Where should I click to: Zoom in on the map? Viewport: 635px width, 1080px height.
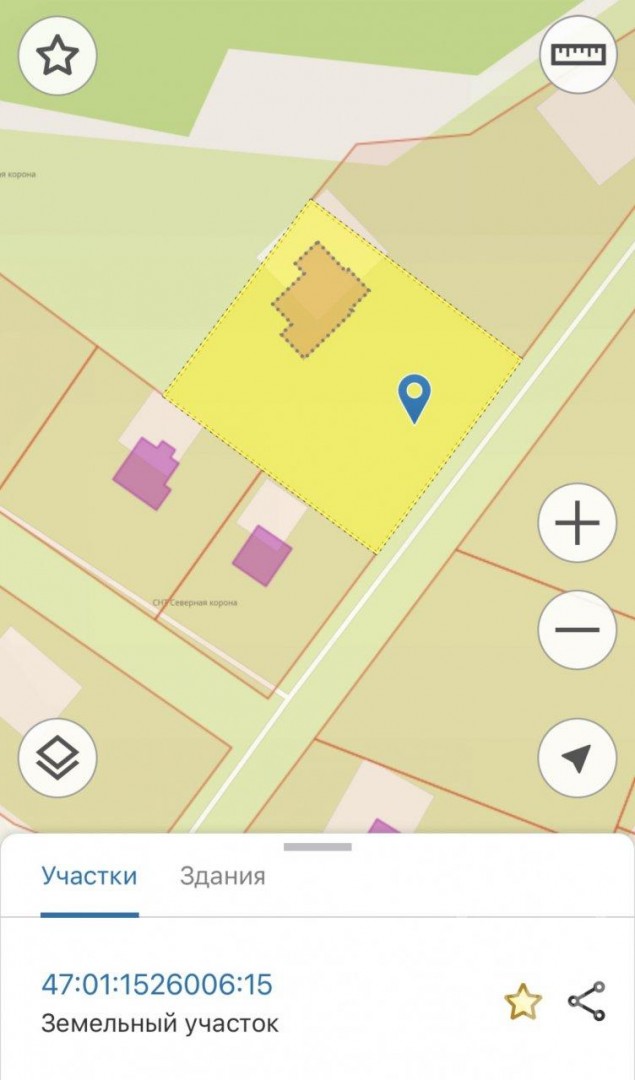coord(577,523)
